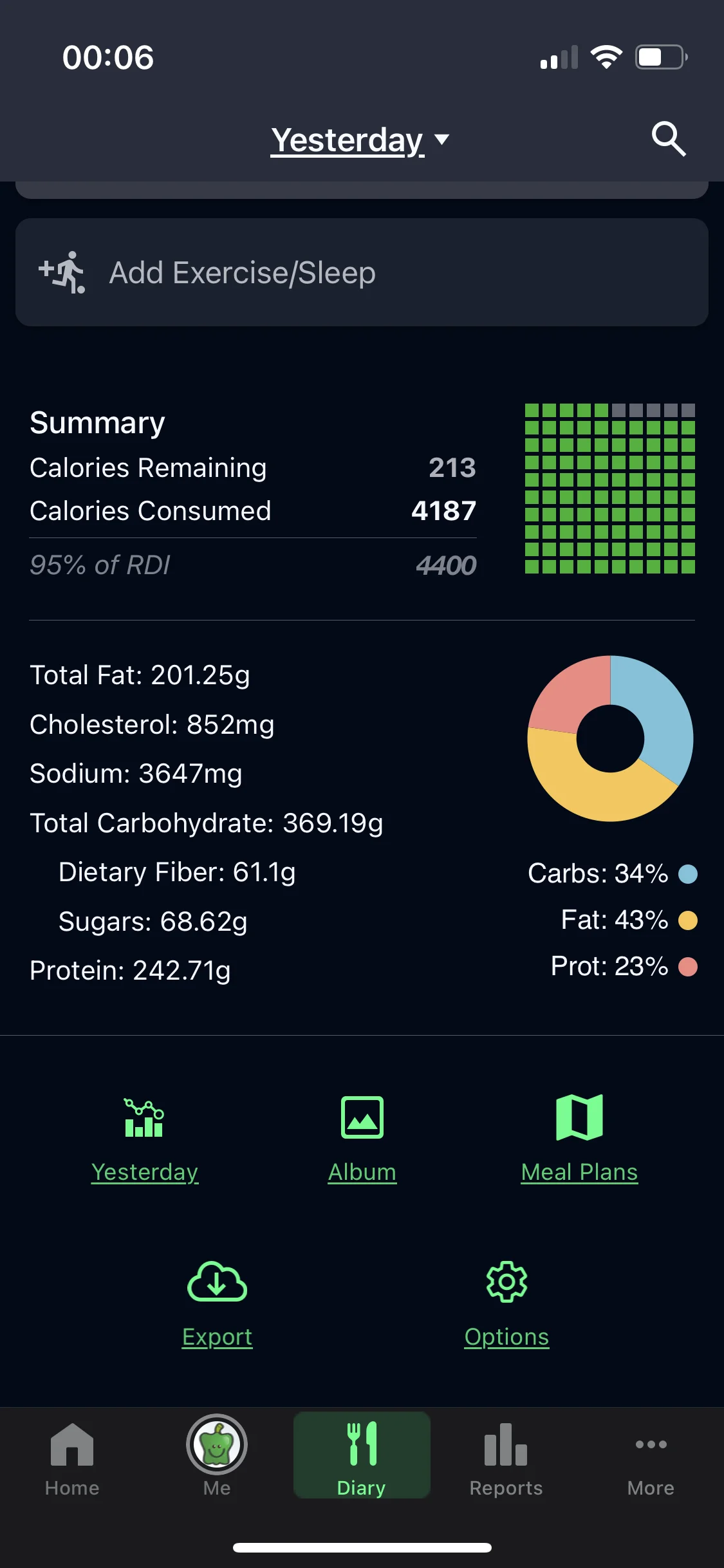Expand the Yesterday date dropdown

[x=360, y=140]
